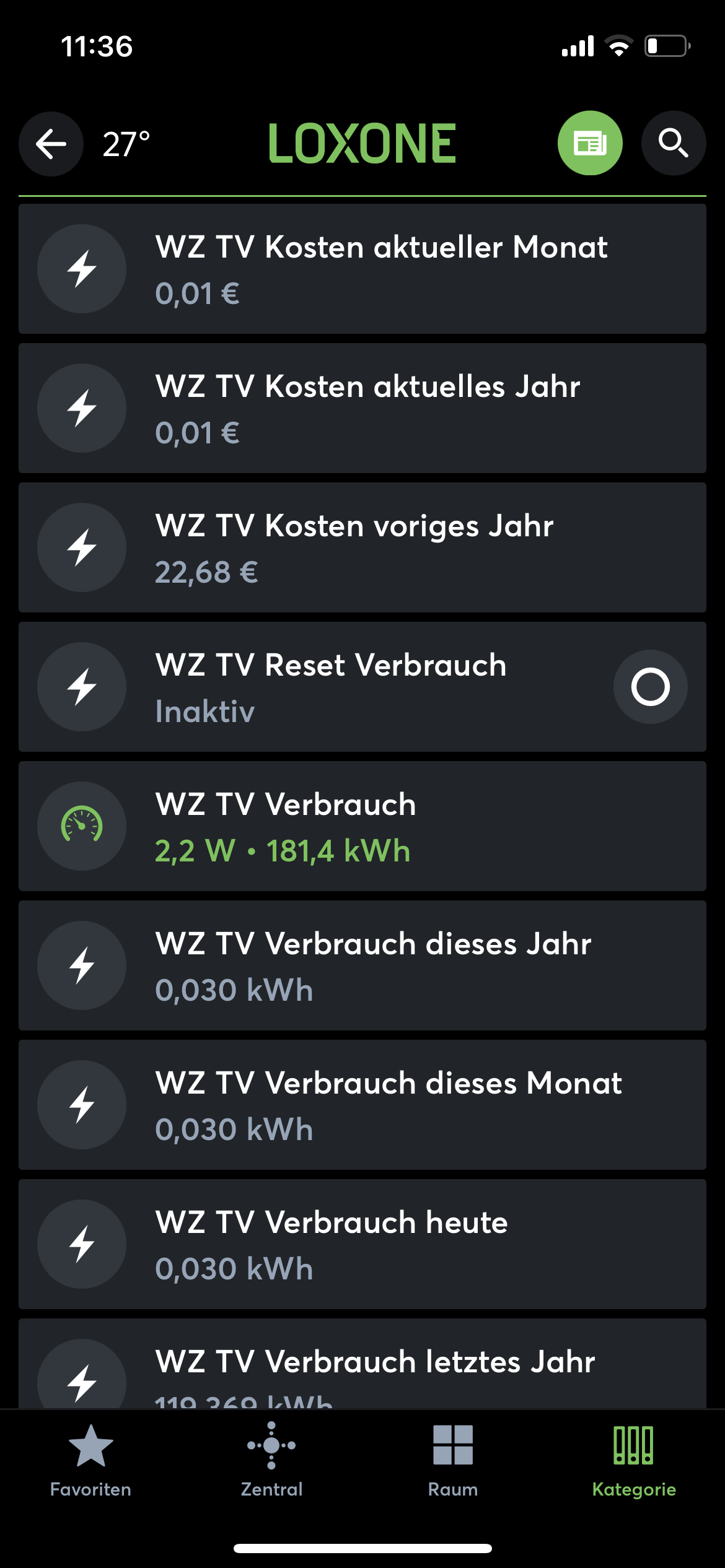Go back with the arrow button
Image resolution: width=725 pixels, height=1568 pixels.
coord(51,144)
